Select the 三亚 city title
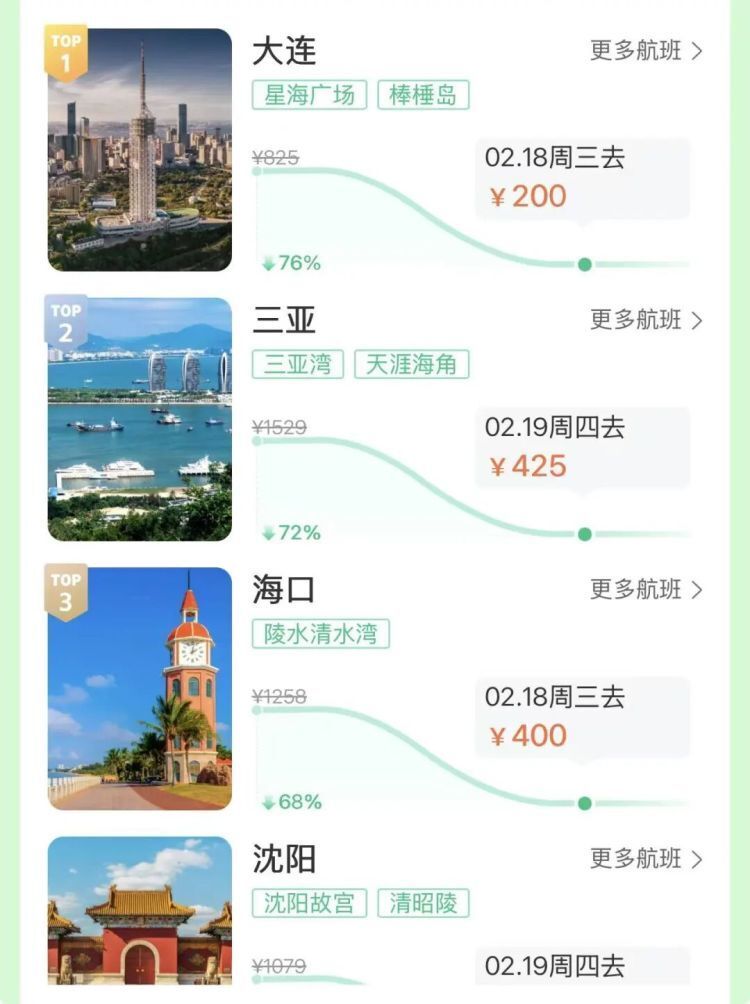The height and width of the screenshot is (1004, 750). [281, 320]
